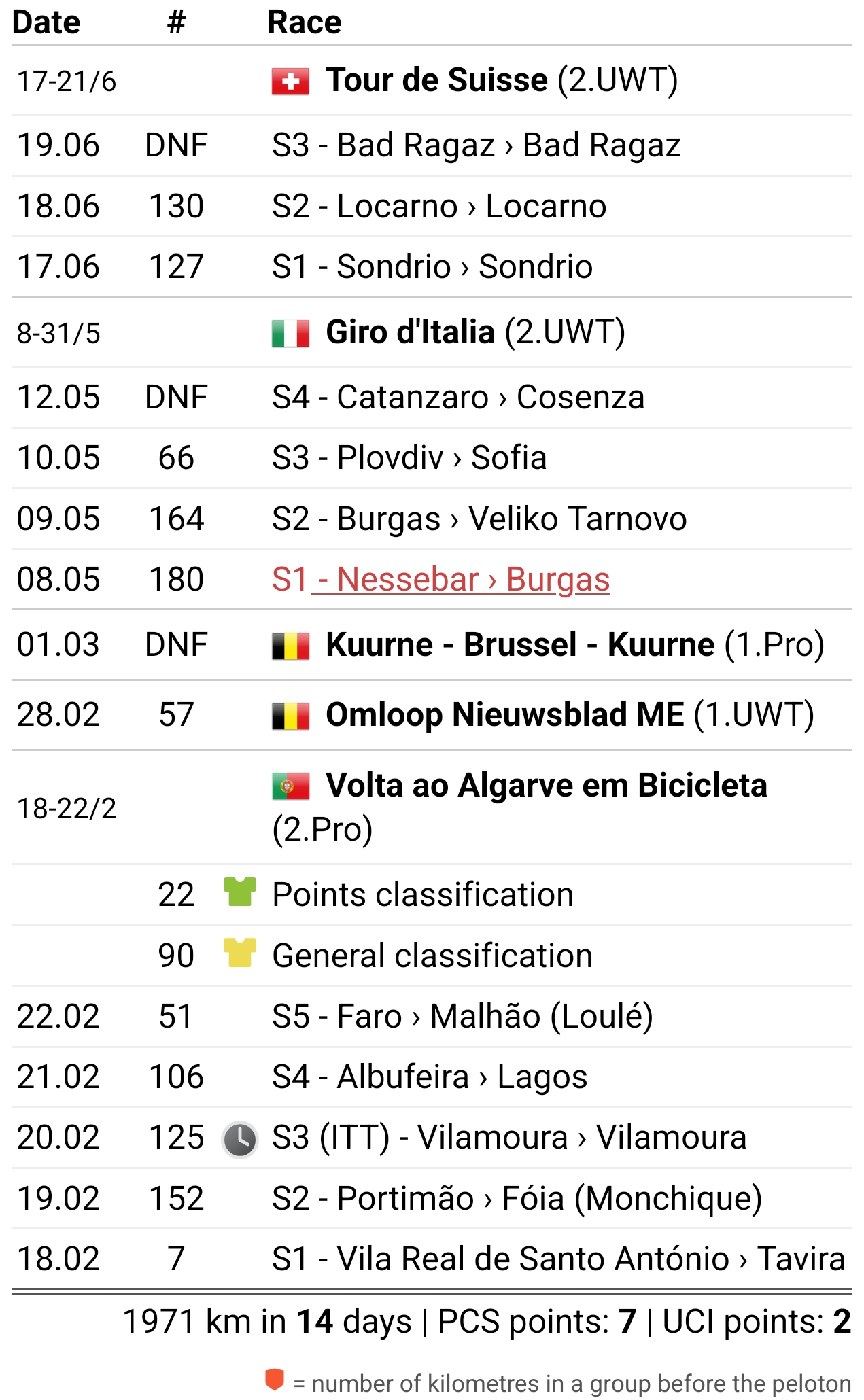Open Kuurne - Brussel - Kuurne race

tap(520, 645)
